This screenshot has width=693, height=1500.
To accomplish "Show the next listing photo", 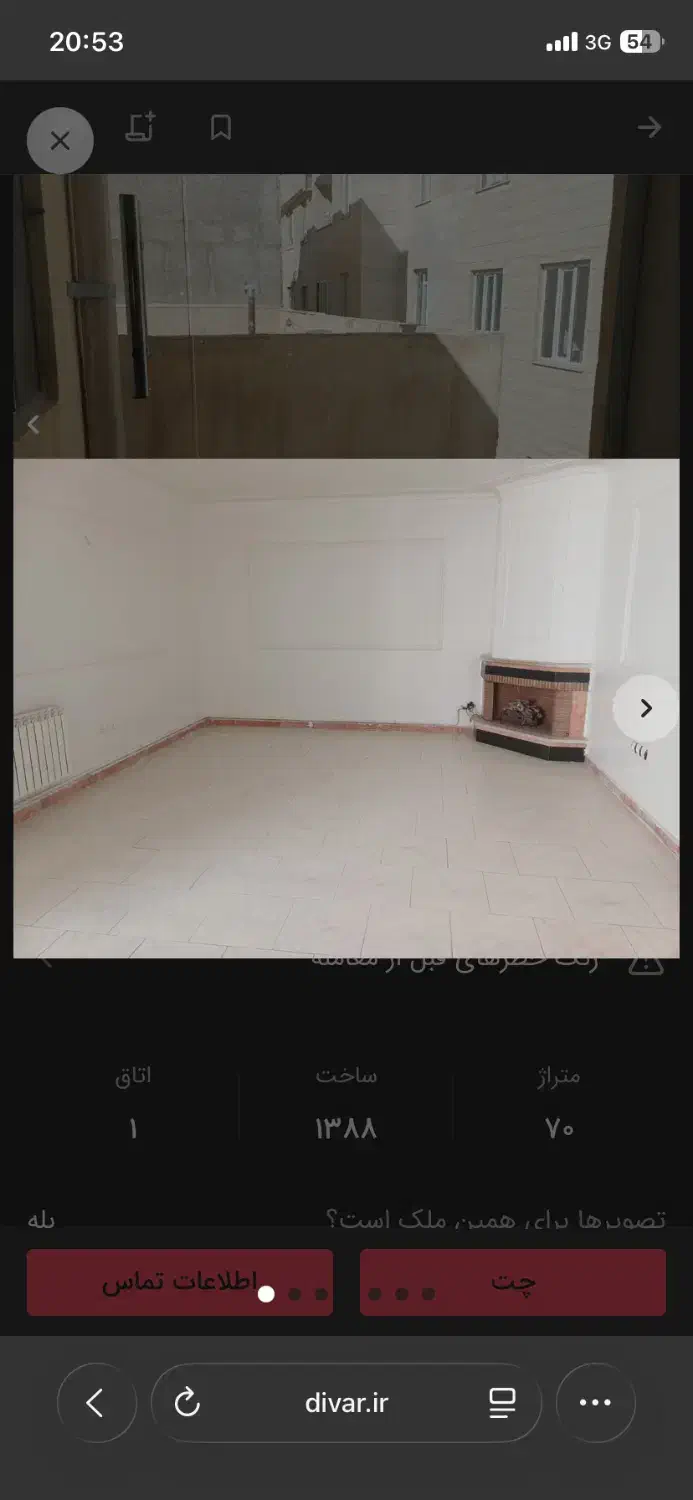I will coord(645,708).
